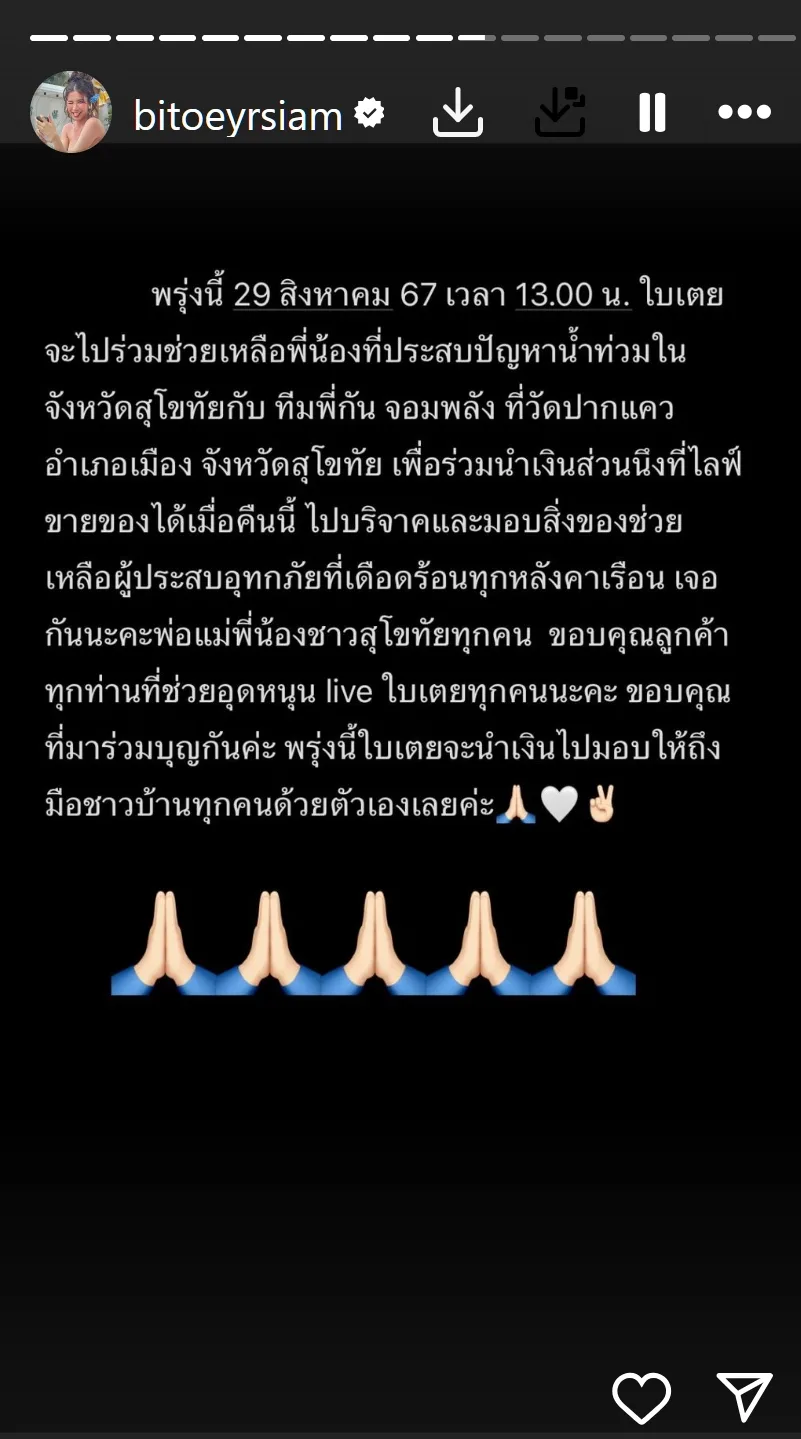
Task: Like this story with the heart
Action: click(x=641, y=1396)
